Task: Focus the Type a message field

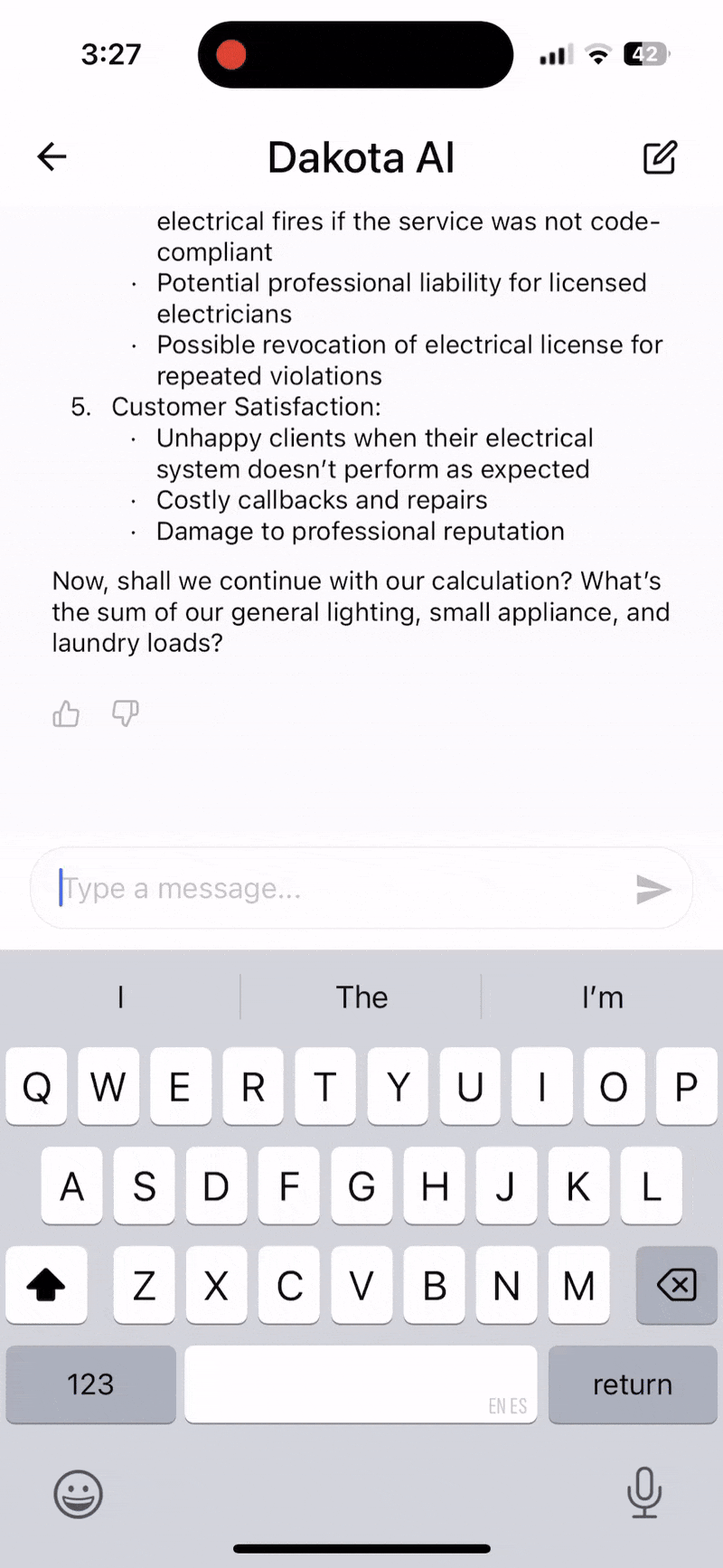Action: click(x=343, y=888)
